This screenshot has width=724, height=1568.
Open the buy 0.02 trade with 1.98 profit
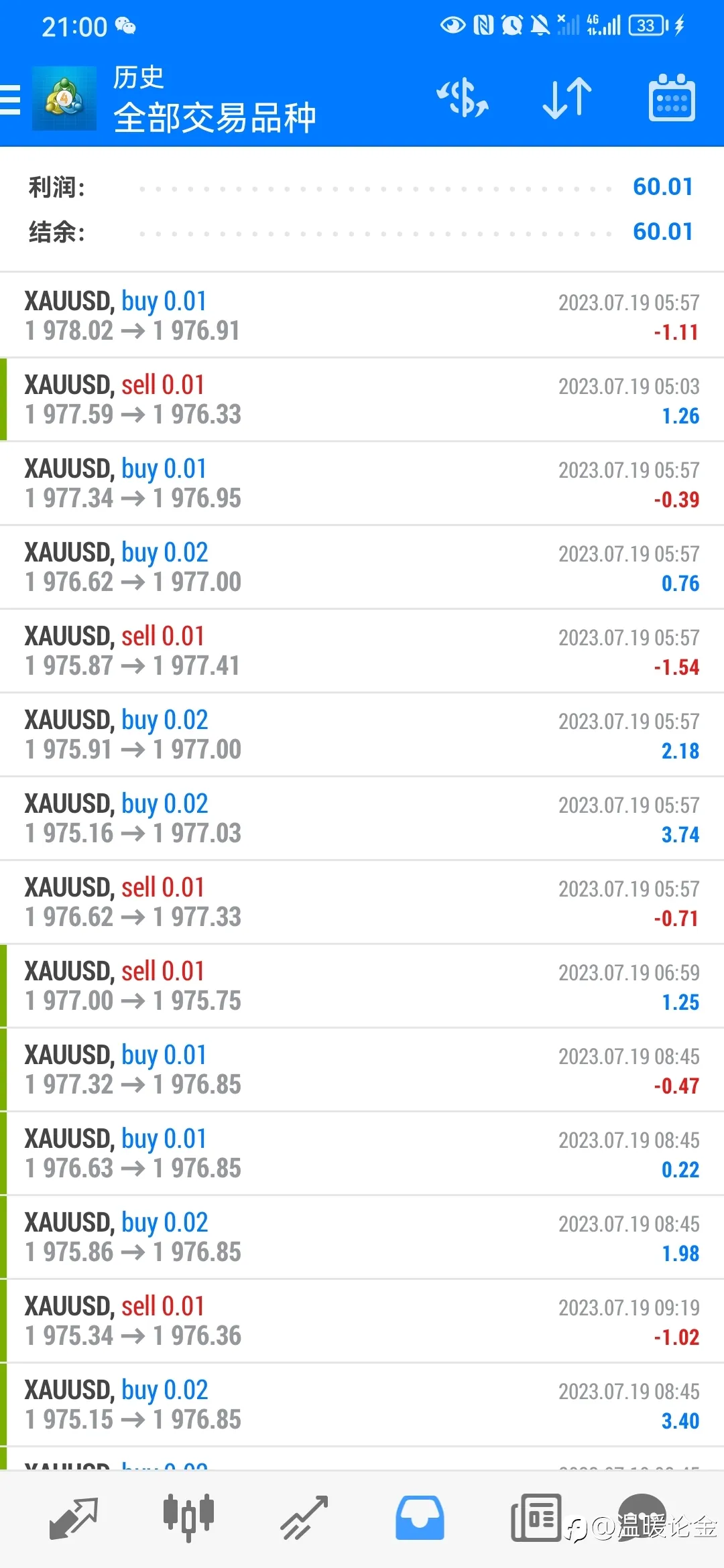click(x=362, y=1237)
